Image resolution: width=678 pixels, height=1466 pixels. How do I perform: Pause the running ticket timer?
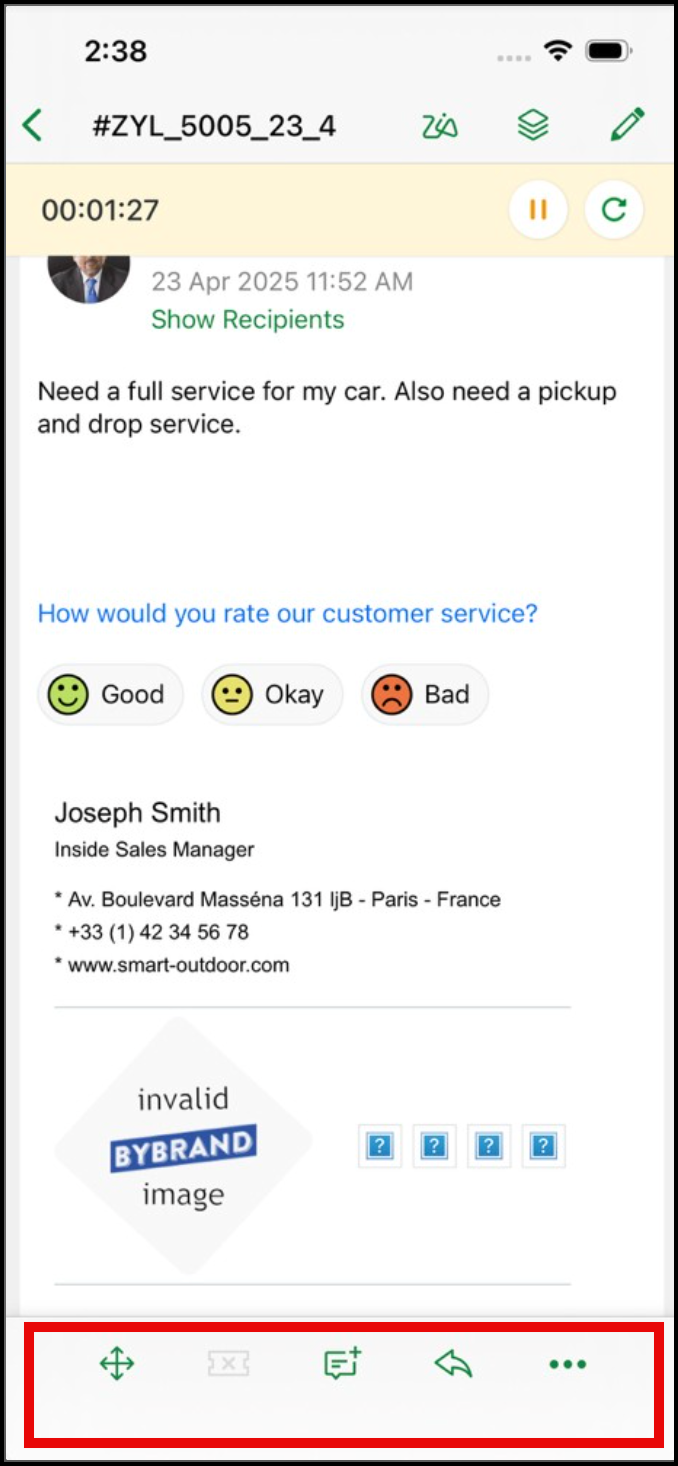coord(538,210)
